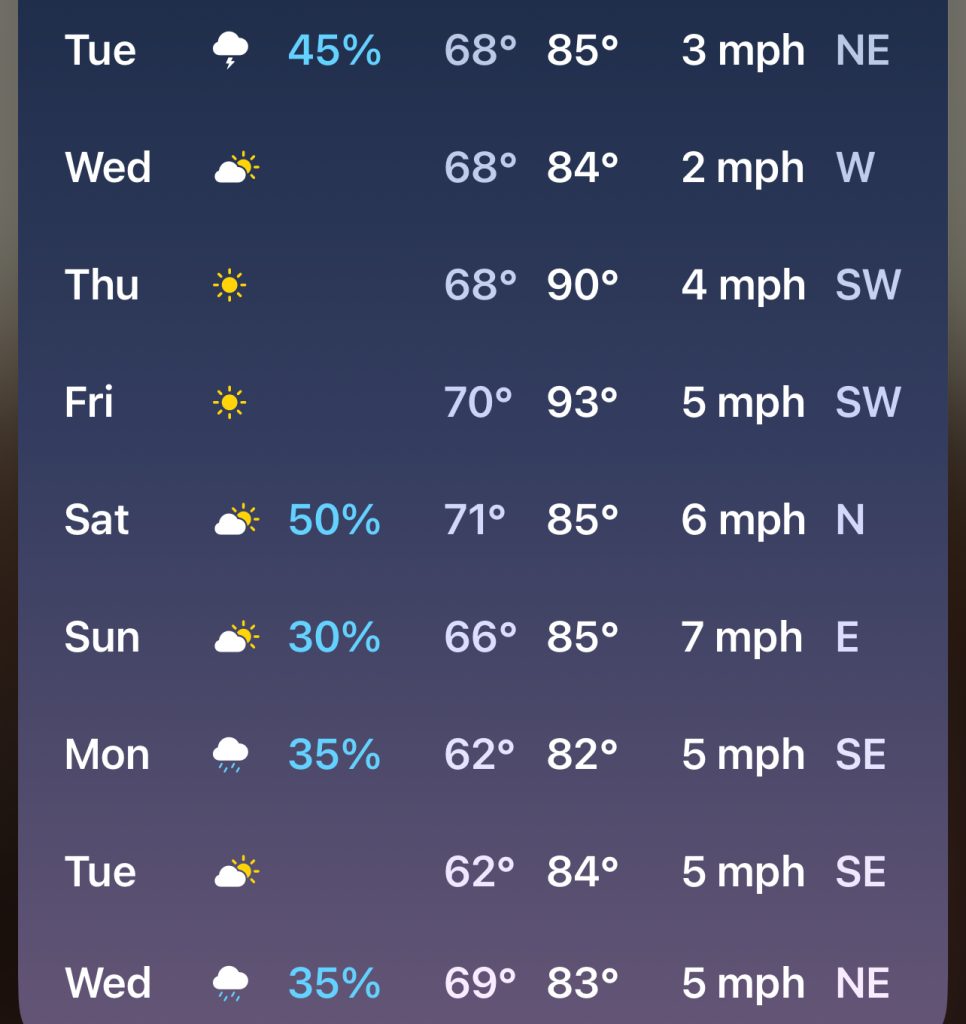View Sunday's forecast with 30% precipitation

[482, 637]
